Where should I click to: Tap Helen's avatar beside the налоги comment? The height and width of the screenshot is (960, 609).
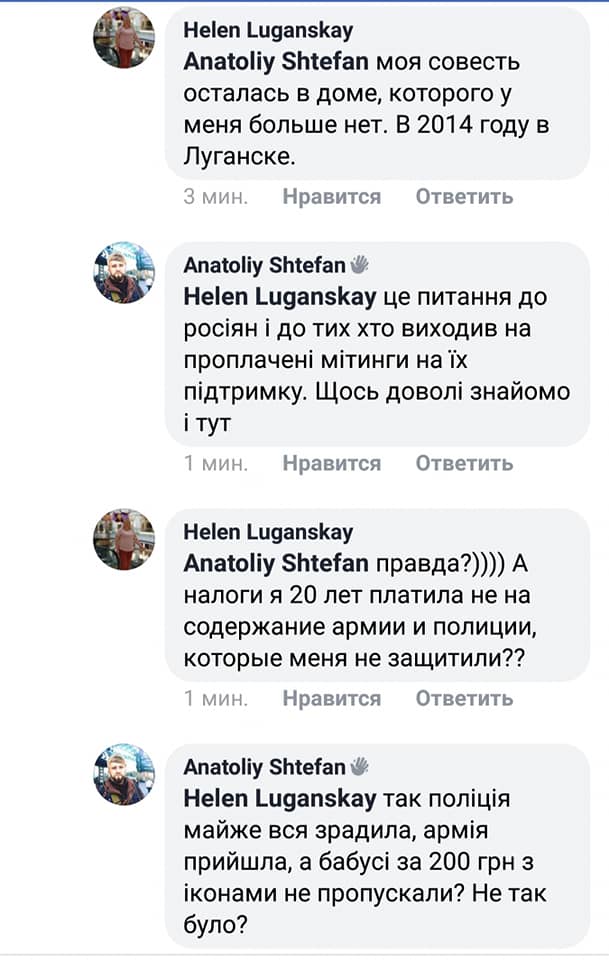(x=124, y=539)
